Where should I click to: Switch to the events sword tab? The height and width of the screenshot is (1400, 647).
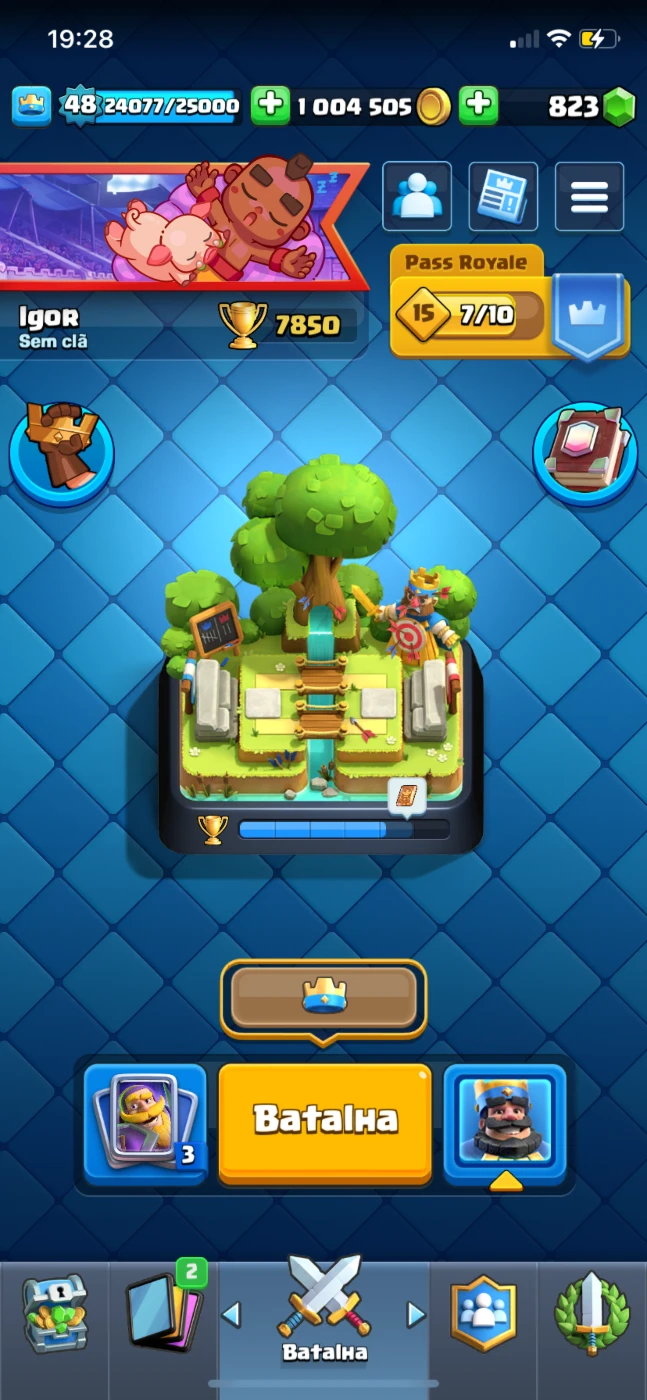tap(592, 1313)
